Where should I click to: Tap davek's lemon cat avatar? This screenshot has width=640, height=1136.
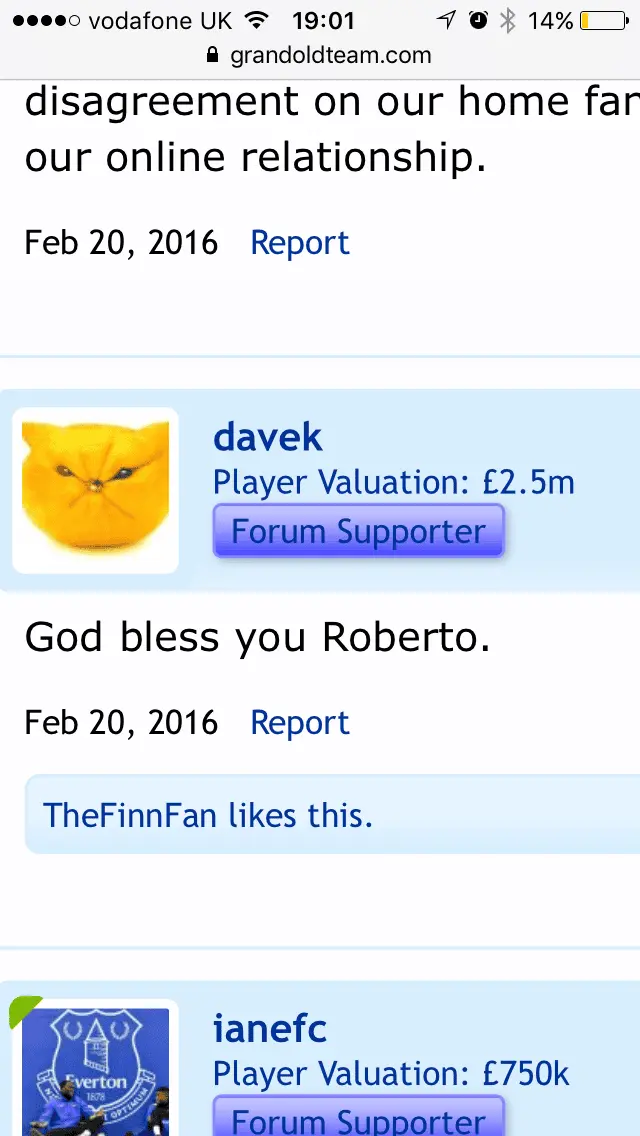pos(96,489)
